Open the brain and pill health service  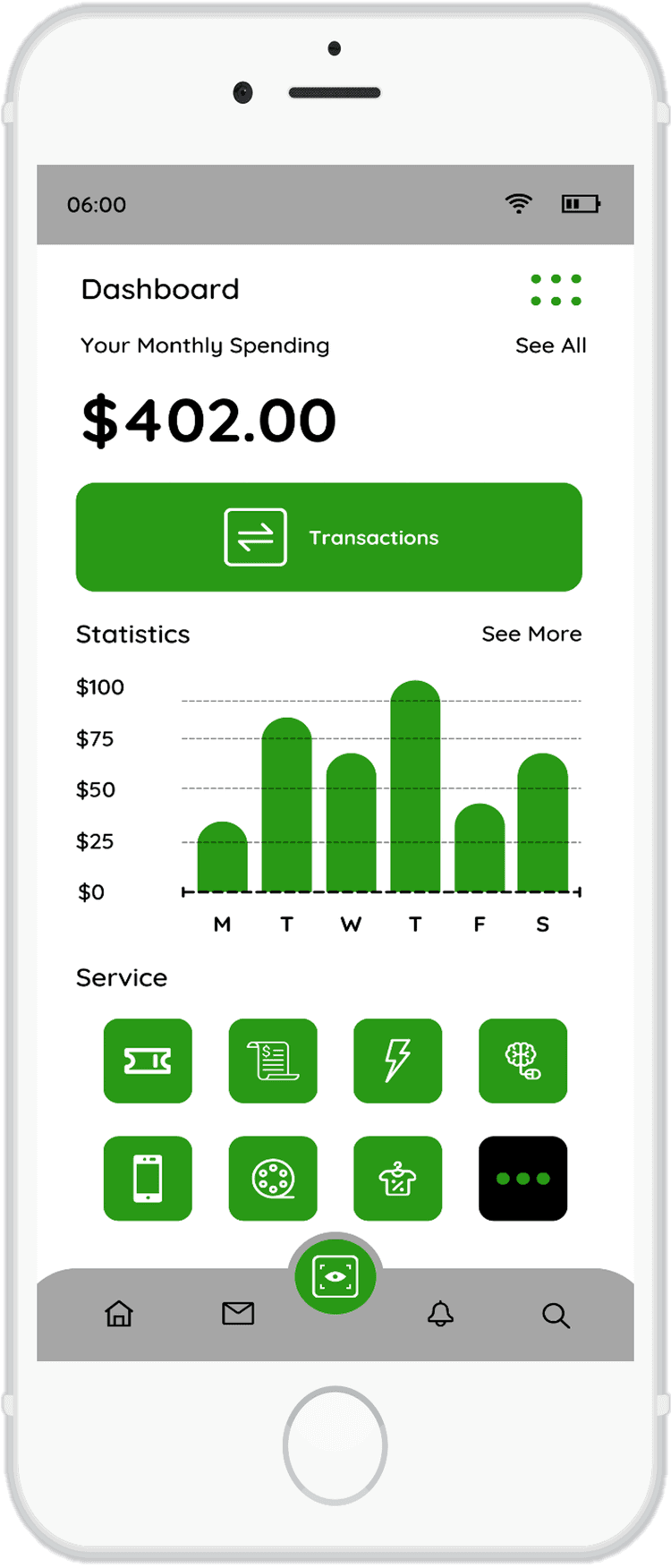pos(522,1061)
